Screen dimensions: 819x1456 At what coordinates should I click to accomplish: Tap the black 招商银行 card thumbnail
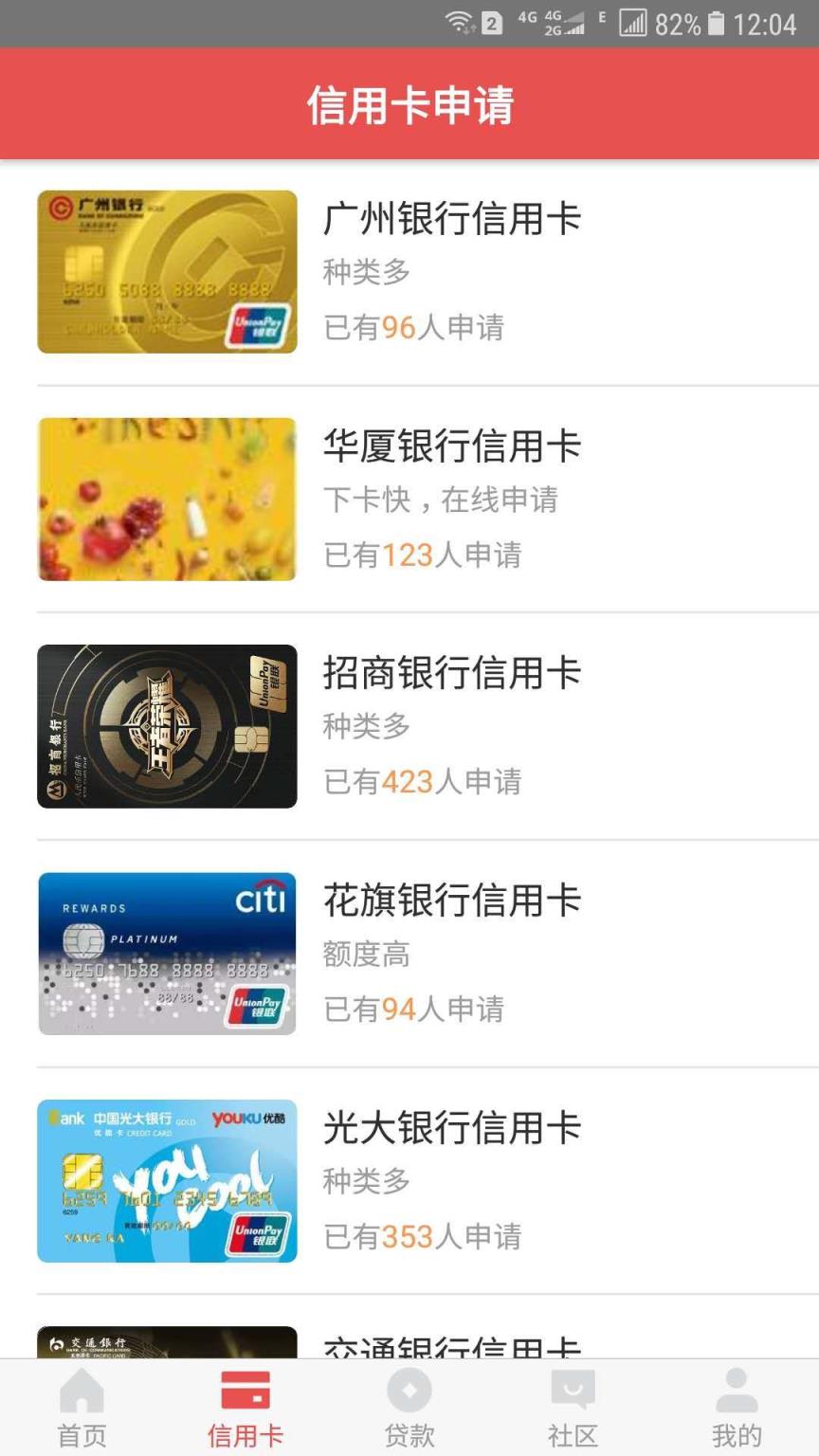point(167,726)
